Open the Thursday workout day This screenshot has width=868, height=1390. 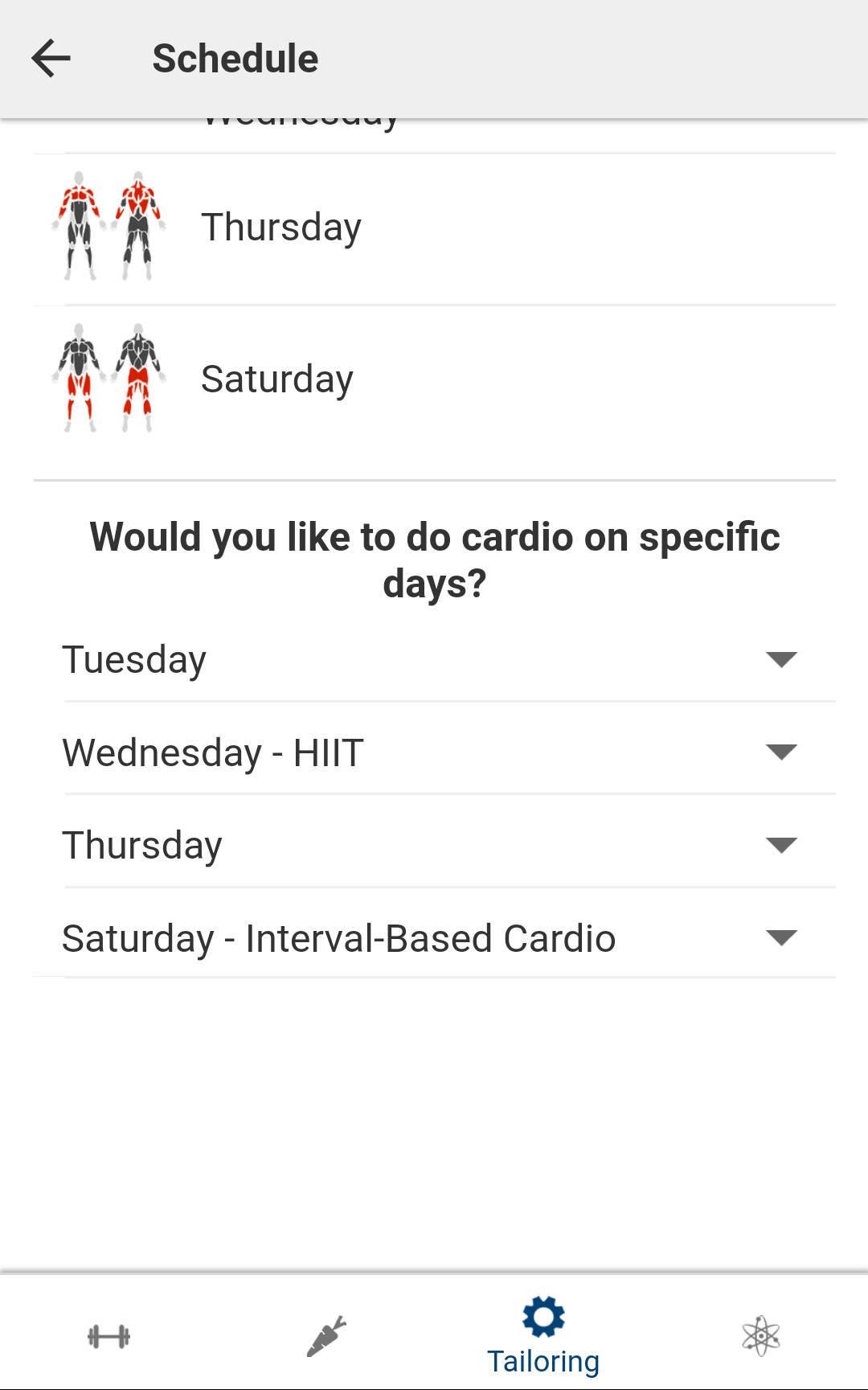pos(434,229)
